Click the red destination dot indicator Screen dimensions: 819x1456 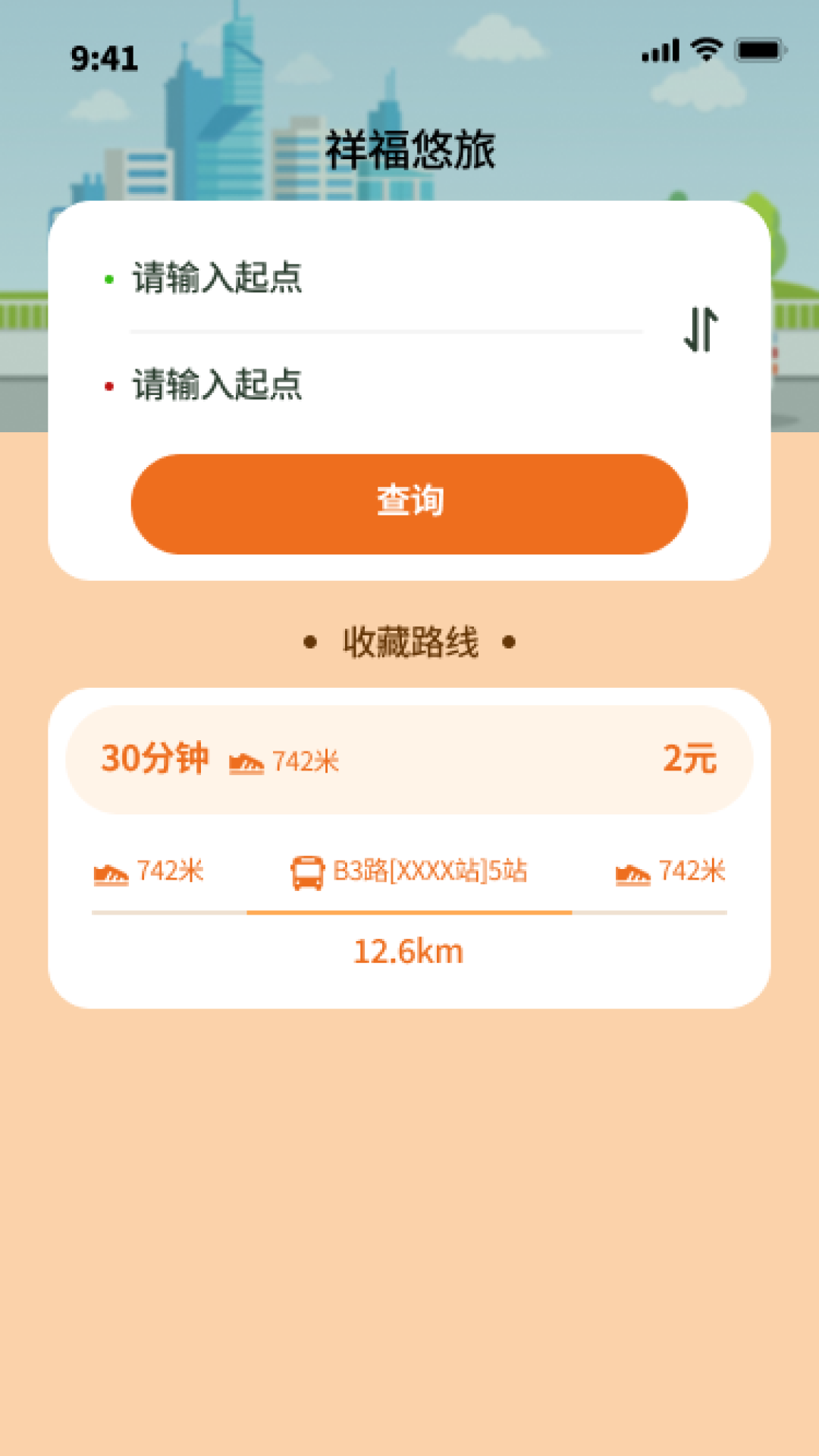click(x=108, y=388)
